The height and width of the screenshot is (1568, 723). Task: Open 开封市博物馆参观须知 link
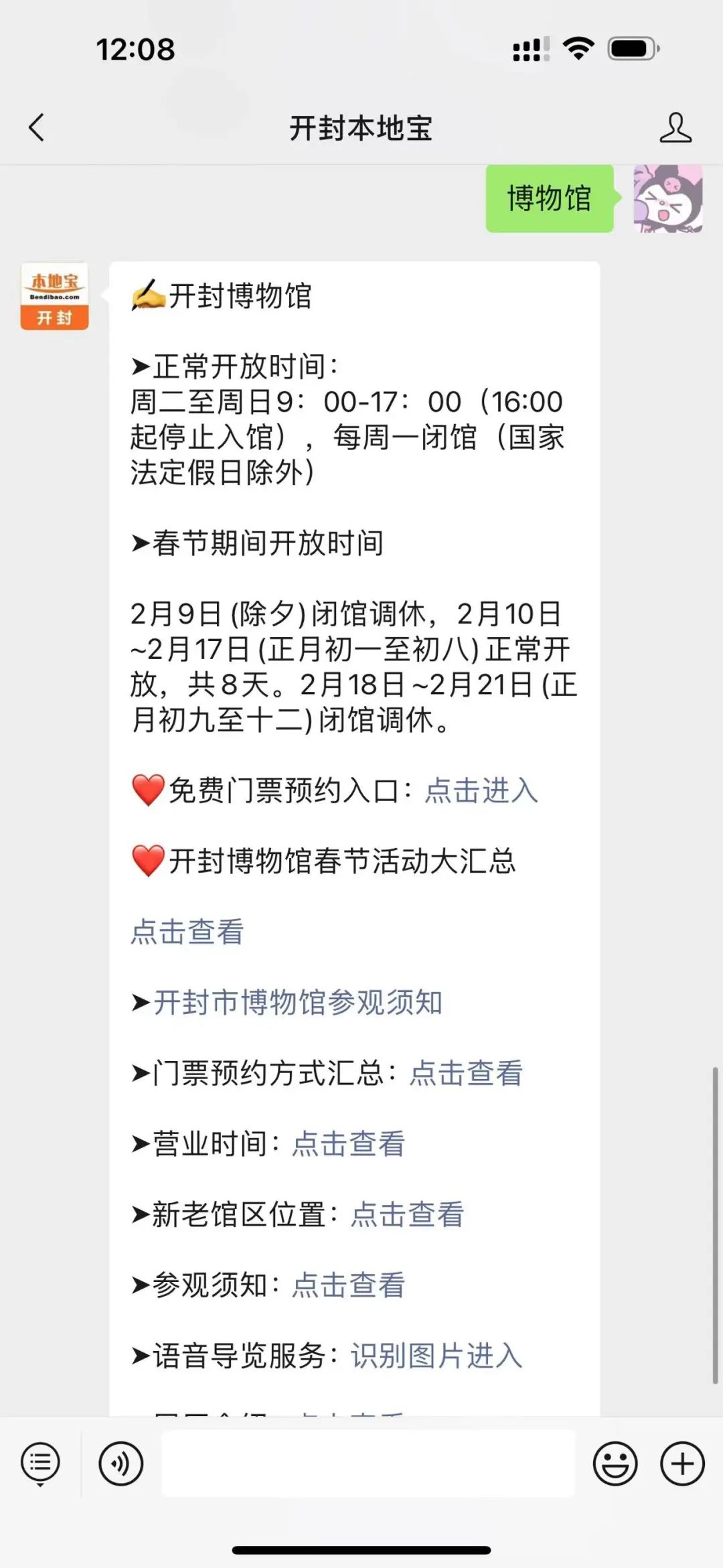pyautogui.click(x=298, y=1003)
